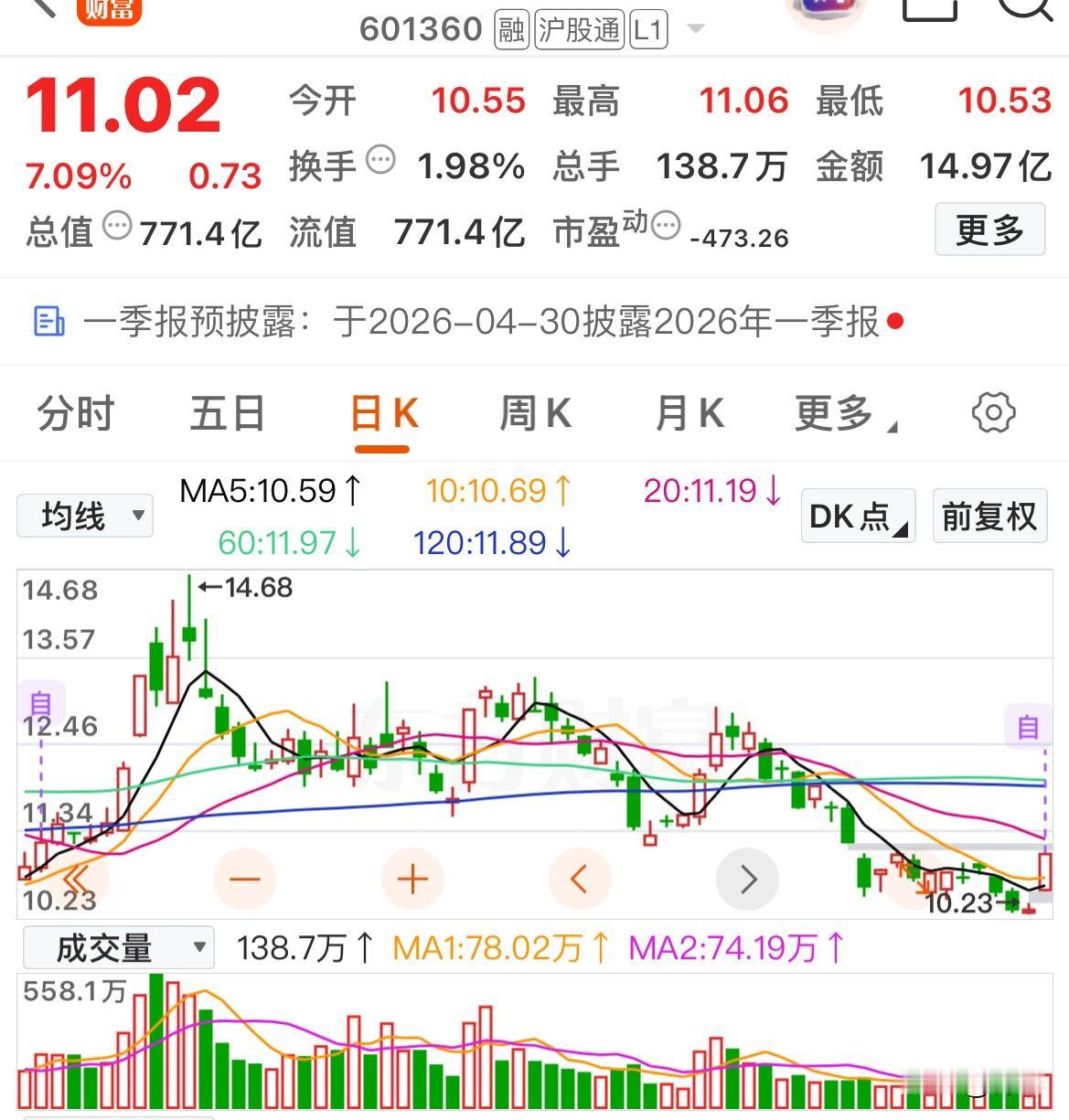Open the 均线 moving average dropdown
Image resolution: width=1069 pixels, height=1120 pixels.
pos(84,516)
